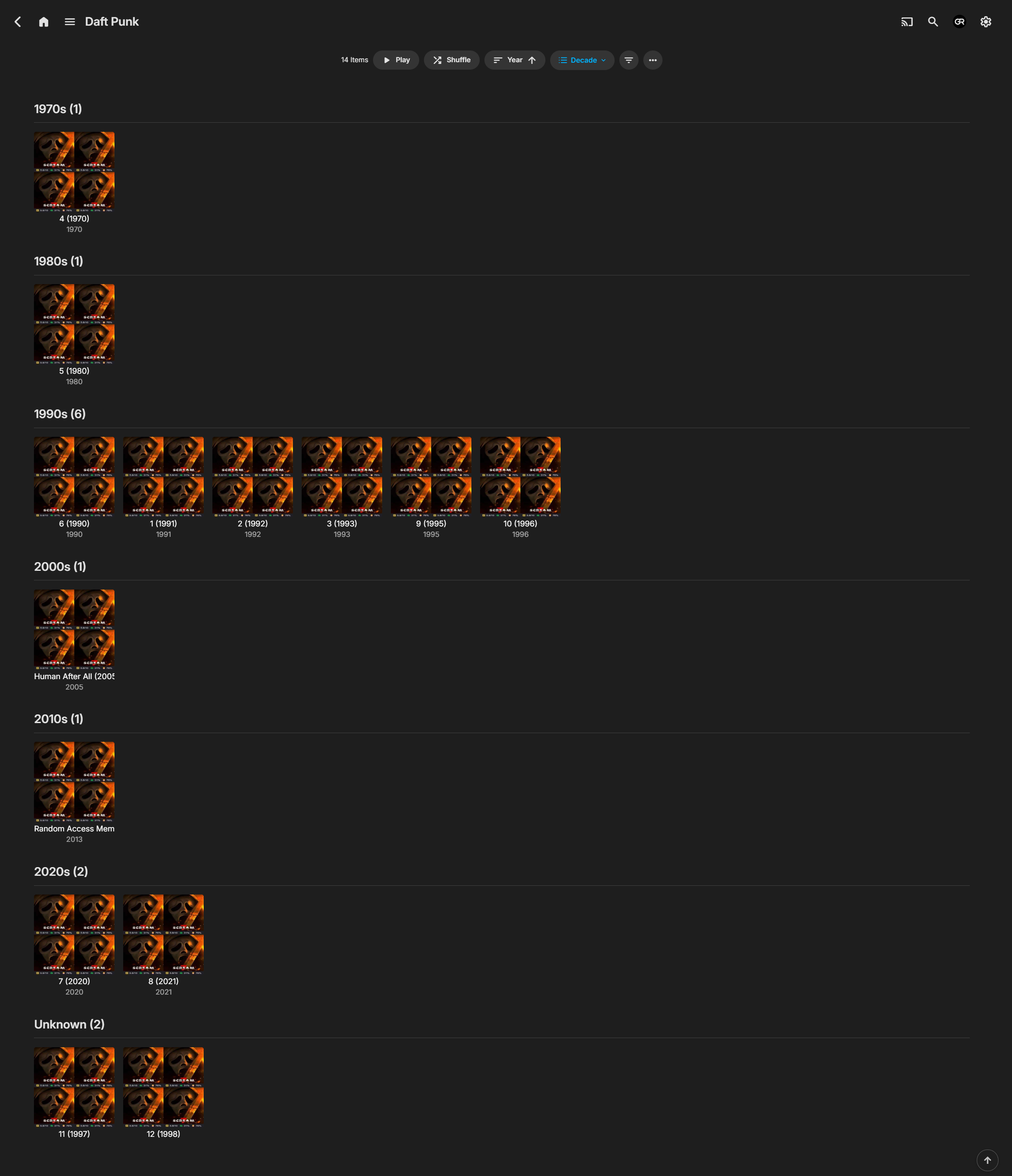Play all 14 items
The image size is (1012, 1176).
click(x=396, y=60)
